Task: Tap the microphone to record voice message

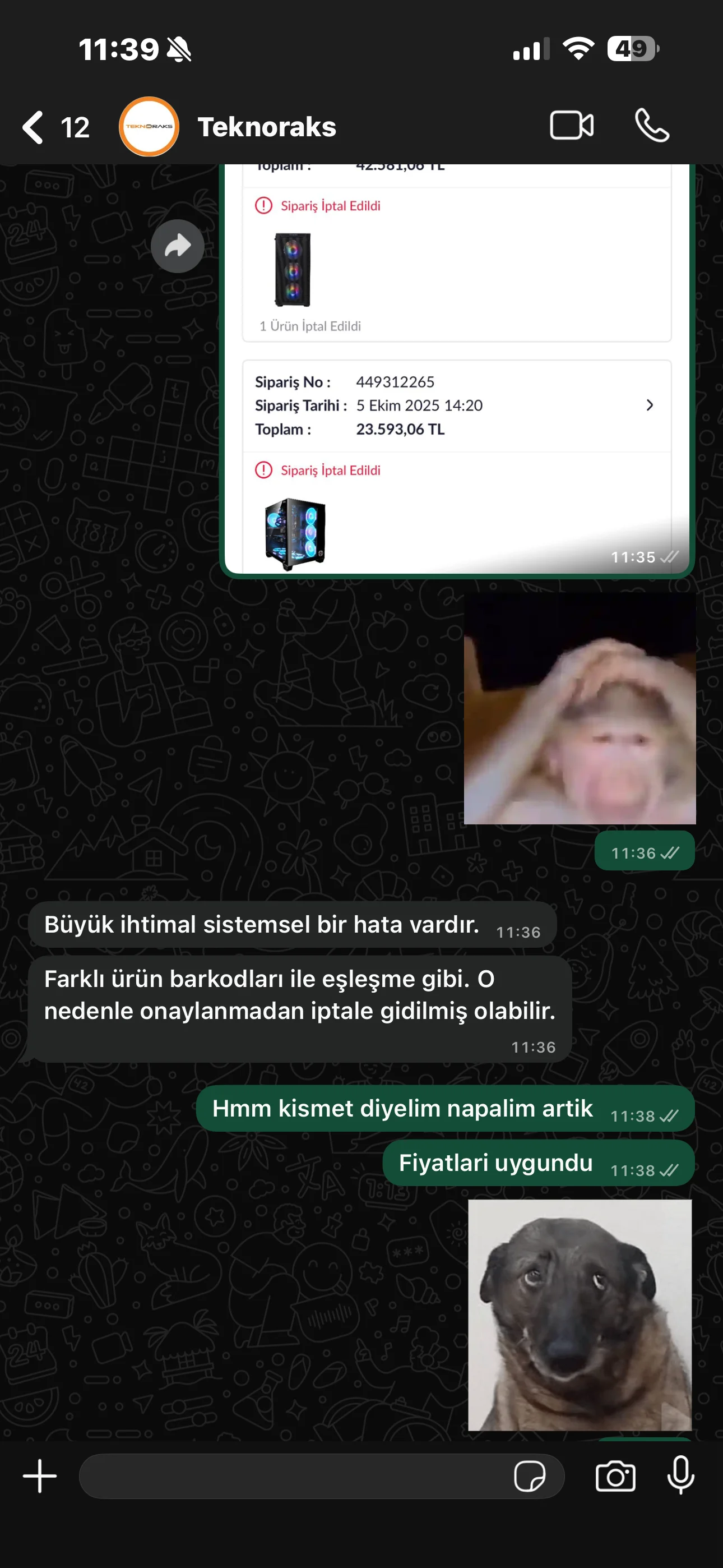Action: click(x=680, y=1476)
